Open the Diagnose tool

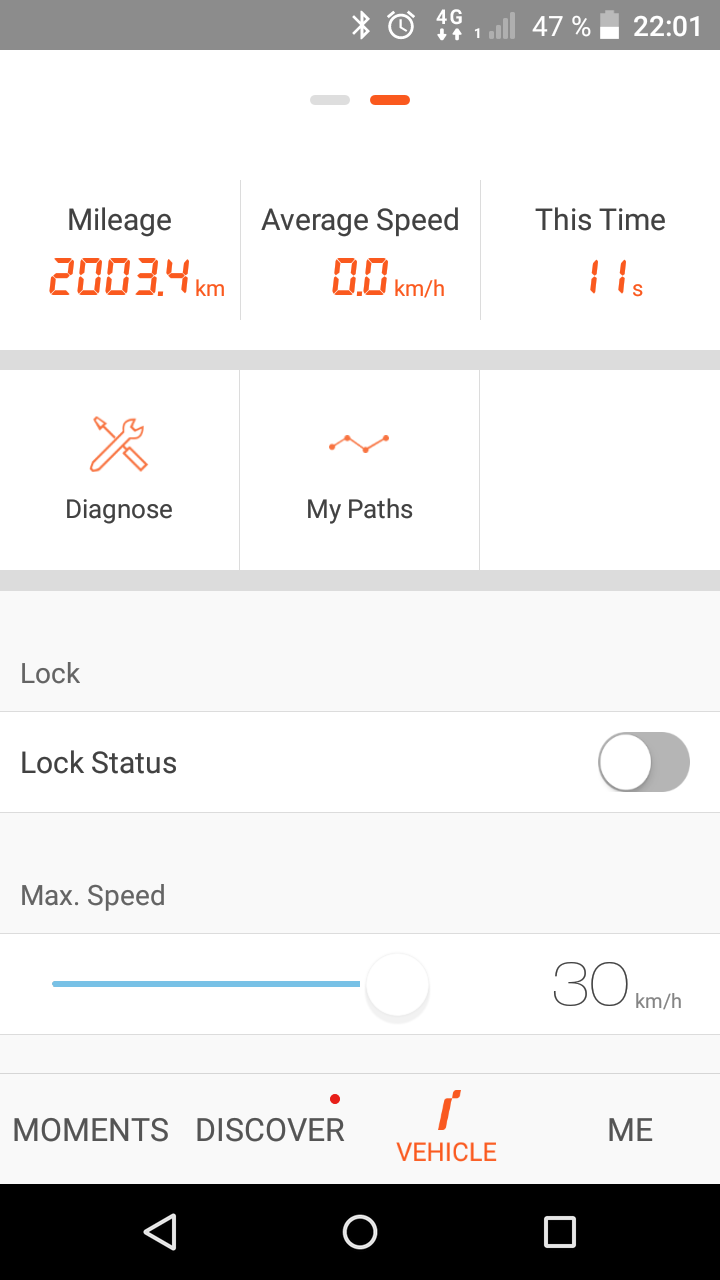tap(119, 470)
